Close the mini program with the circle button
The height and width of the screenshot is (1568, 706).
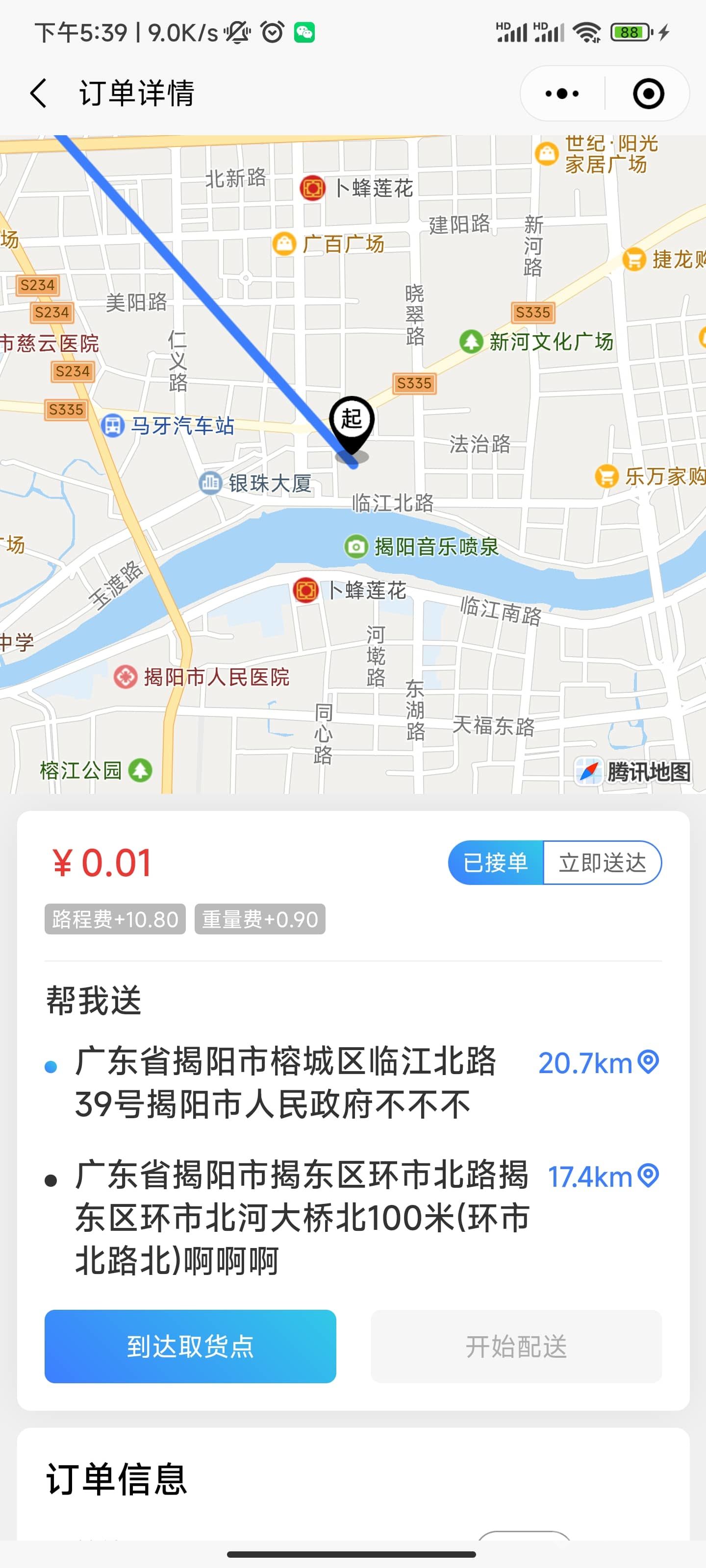click(x=648, y=94)
